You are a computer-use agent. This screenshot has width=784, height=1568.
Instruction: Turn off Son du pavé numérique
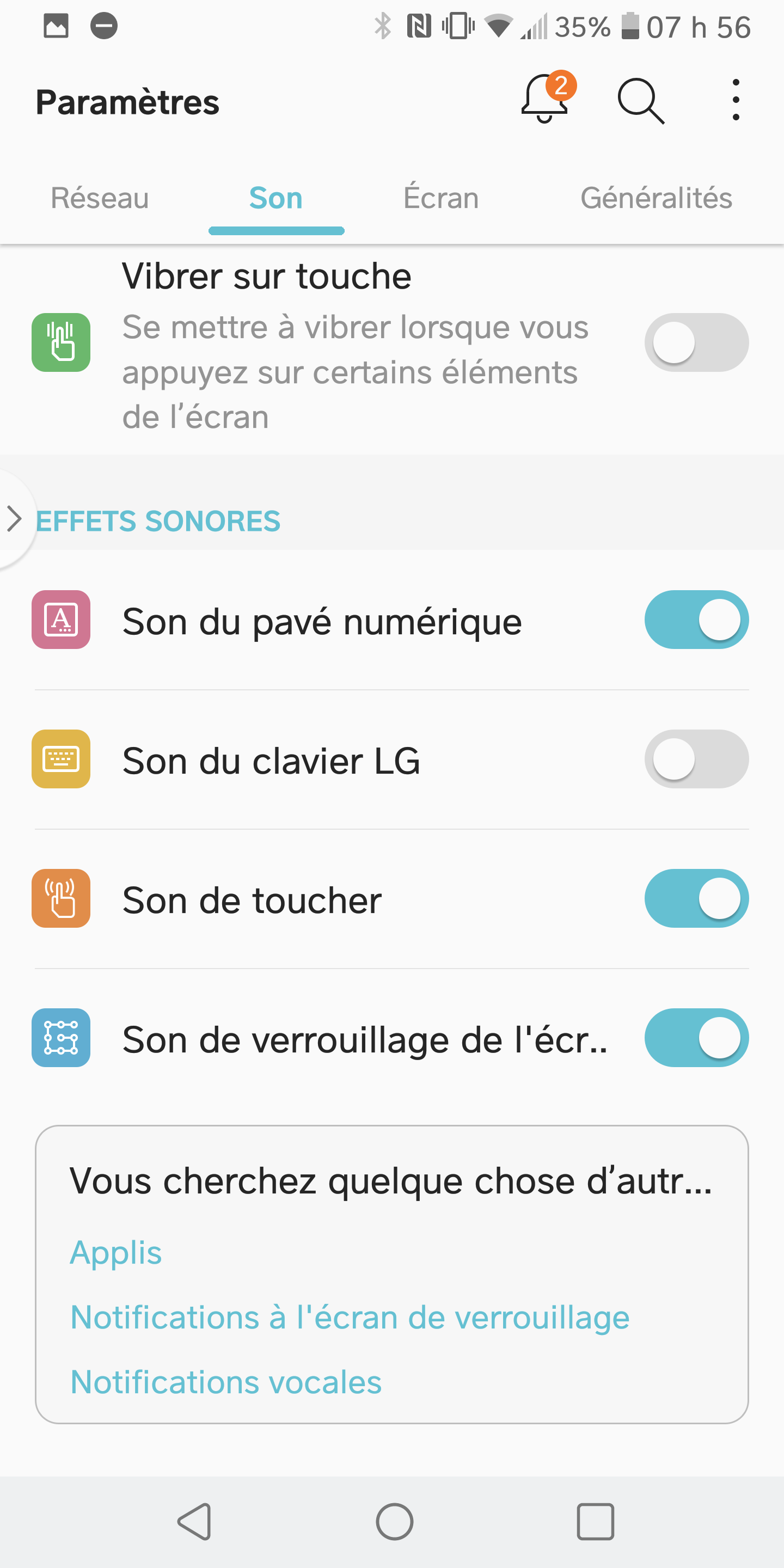pos(696,620)
